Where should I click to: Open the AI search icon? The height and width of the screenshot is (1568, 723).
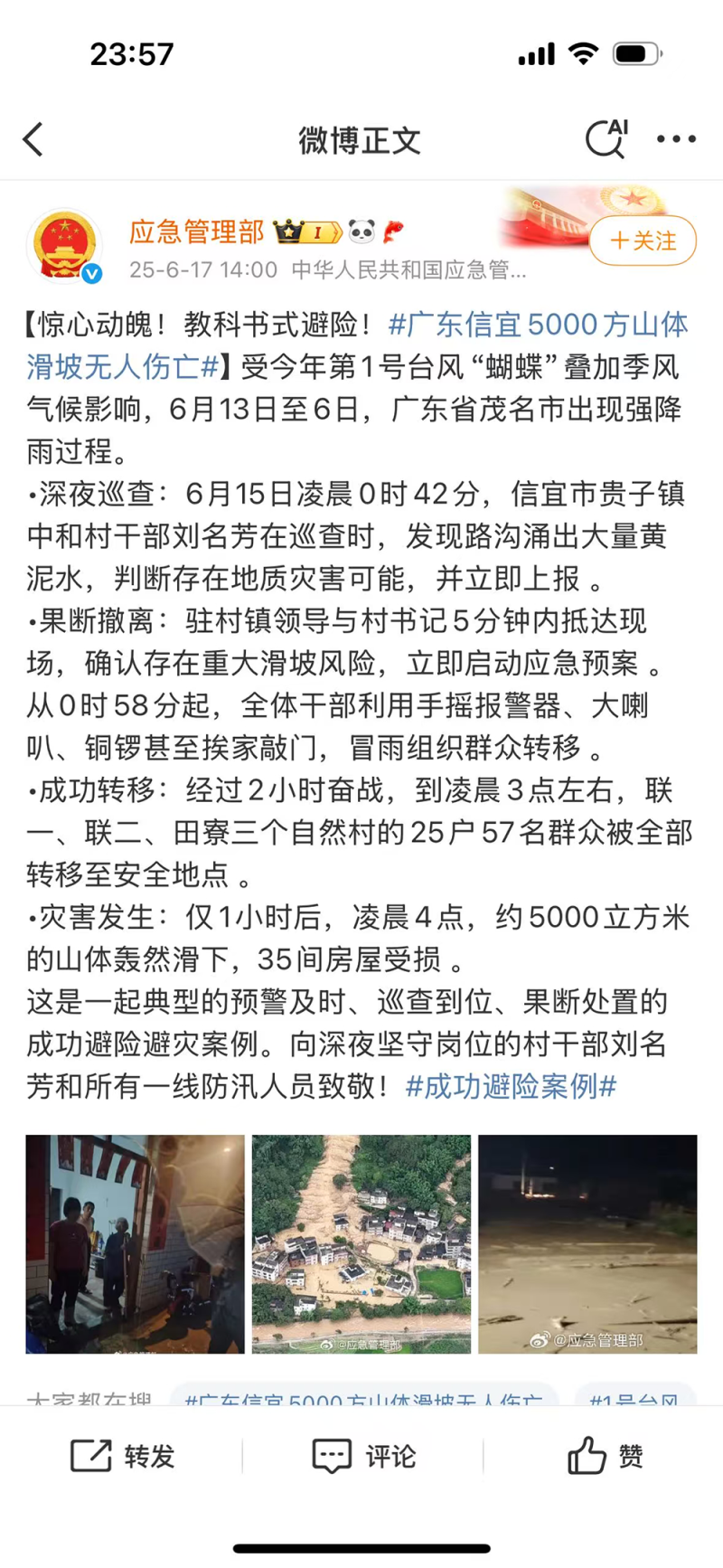tap(606, 139)
